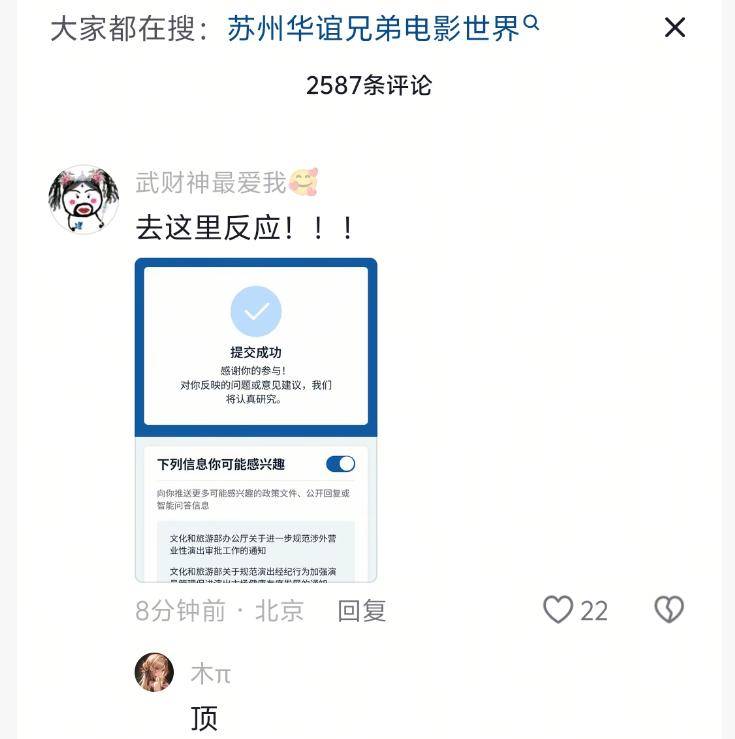This screenshot has width=735, height=739.
Task: Like 武财神最爱我's comment
Action: [x=559, y=610]
